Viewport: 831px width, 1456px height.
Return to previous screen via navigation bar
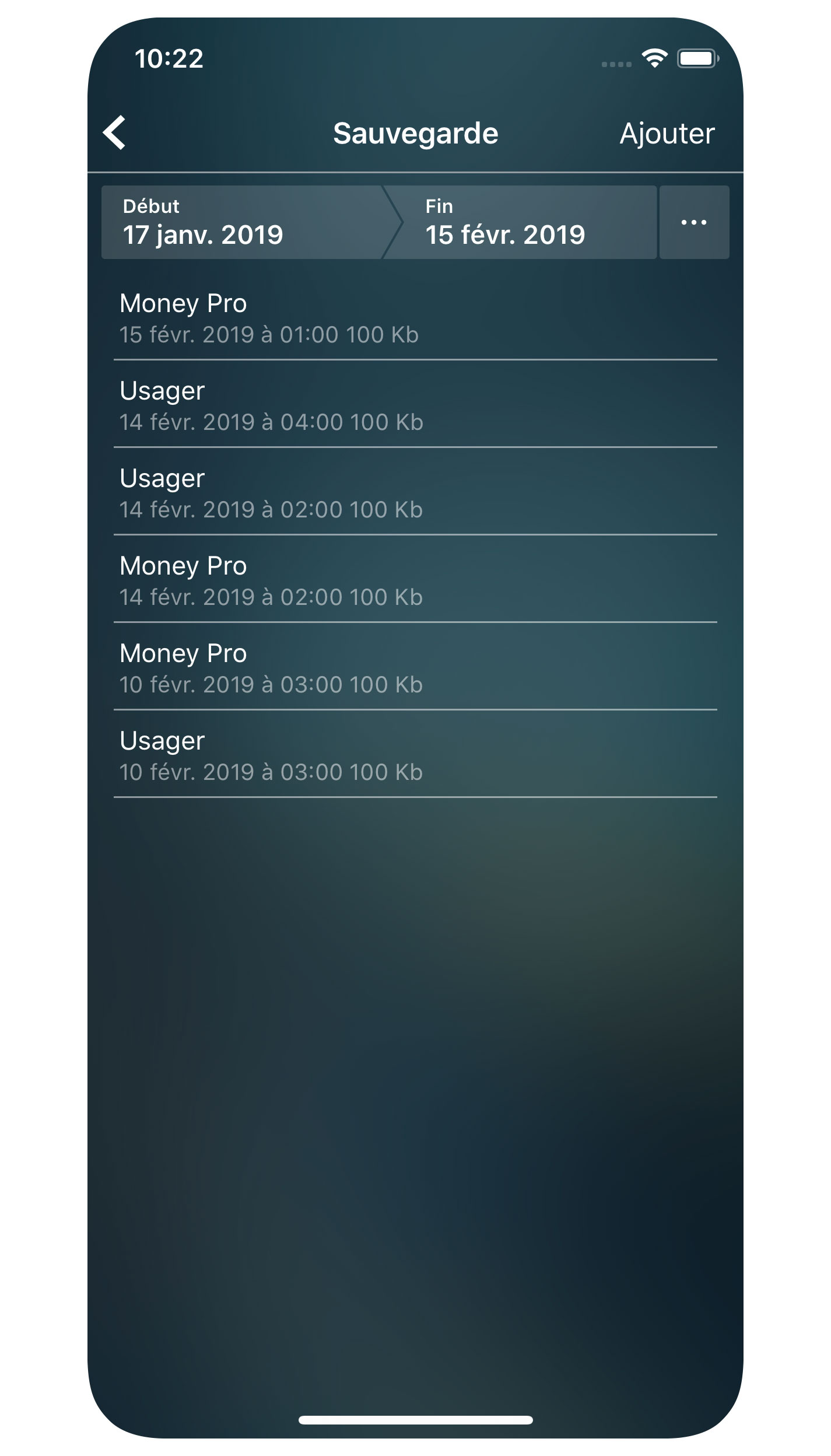click(115, 133)
